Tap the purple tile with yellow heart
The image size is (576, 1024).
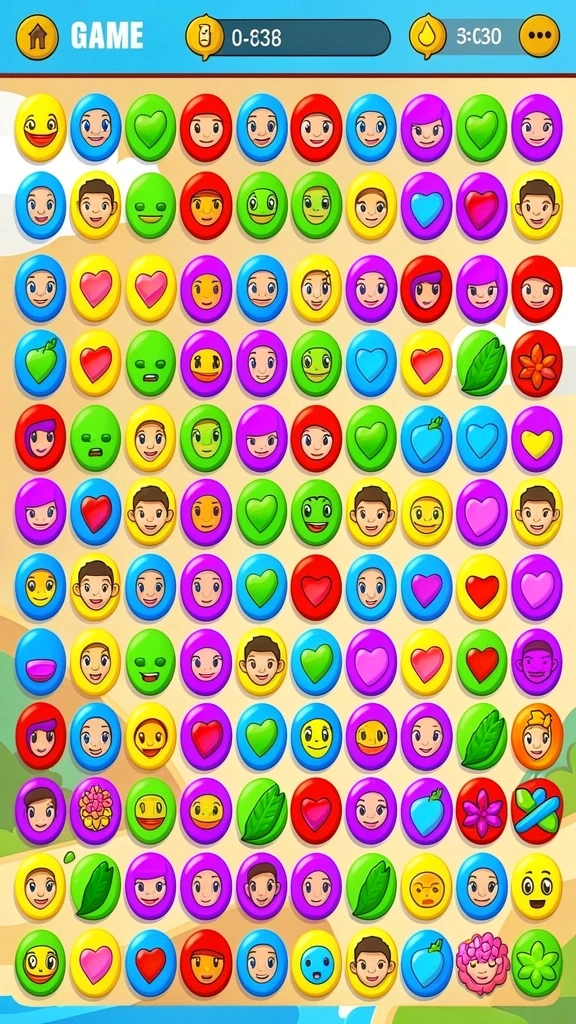tap(537, 438)
